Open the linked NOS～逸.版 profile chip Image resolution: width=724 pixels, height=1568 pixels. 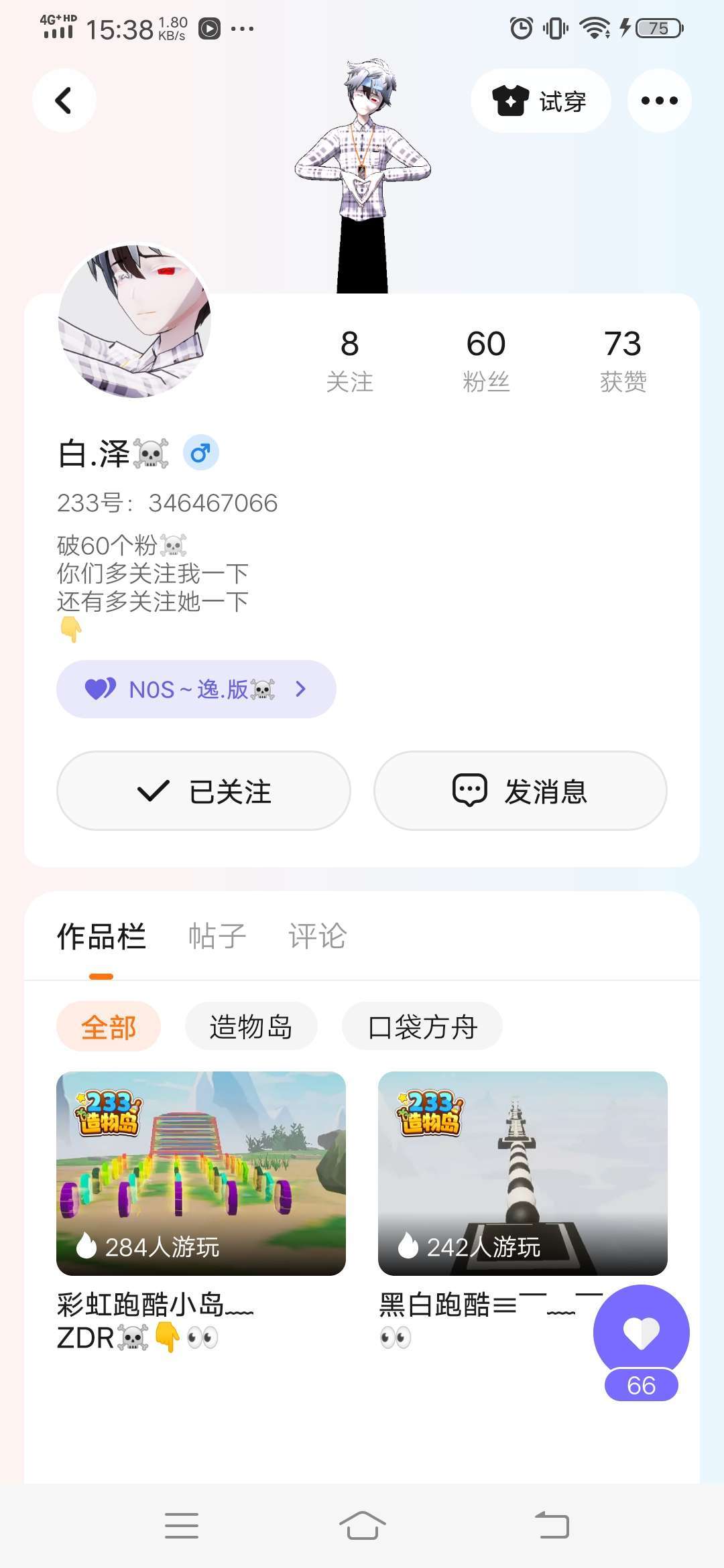(196, 689)
